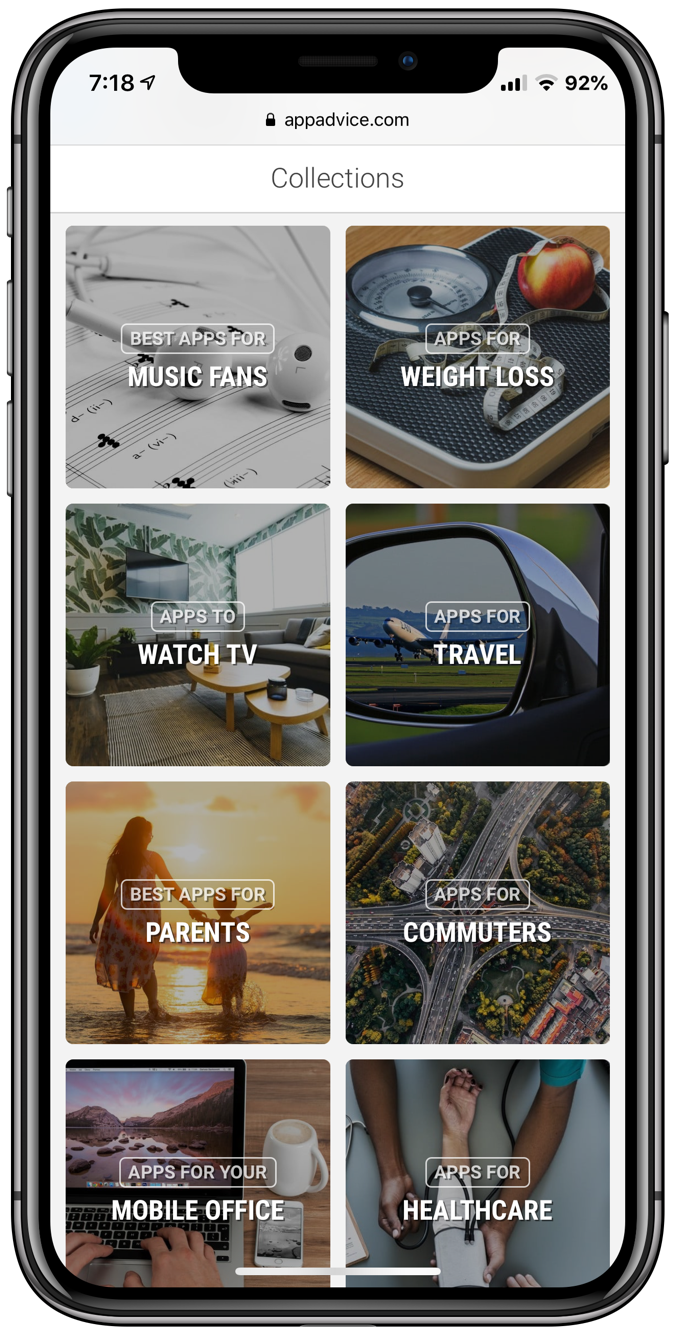
Task: Open the Music Fans collection
Action: [198, 357]
